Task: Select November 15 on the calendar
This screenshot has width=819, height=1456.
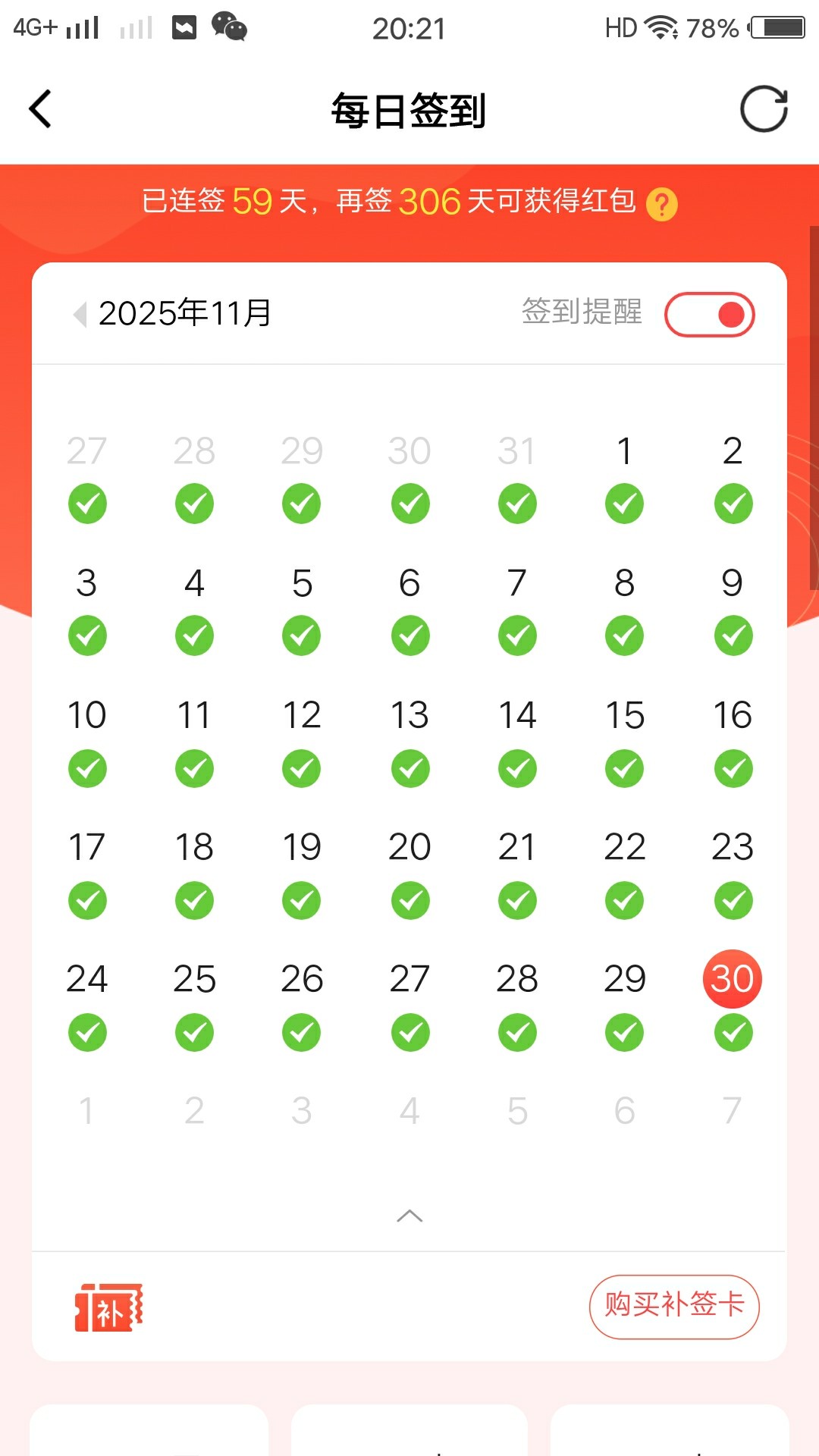Action: tap(625, 716)
